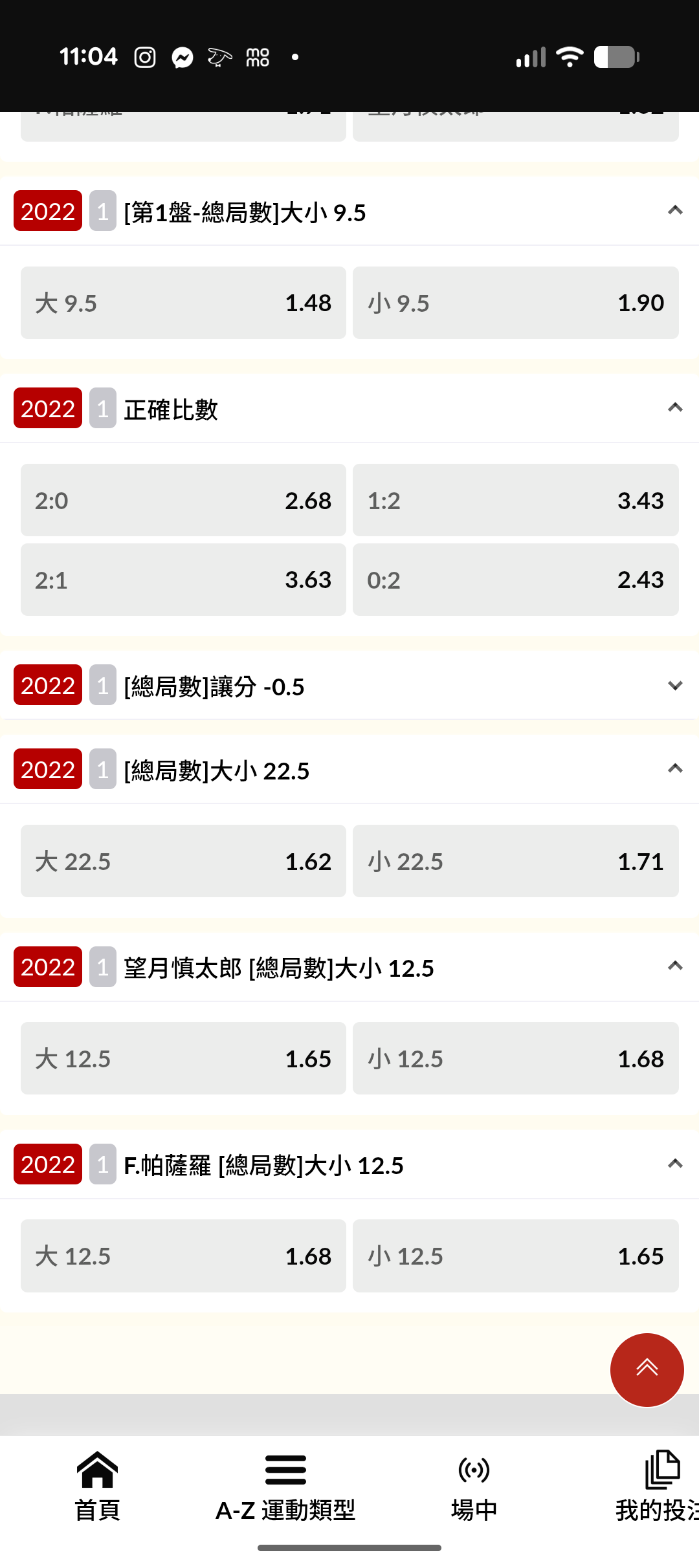This screenshot has width=699, height=1568.
Task: Pick correct score 2:0 at 2.68
Action: (x=183, y=500)
